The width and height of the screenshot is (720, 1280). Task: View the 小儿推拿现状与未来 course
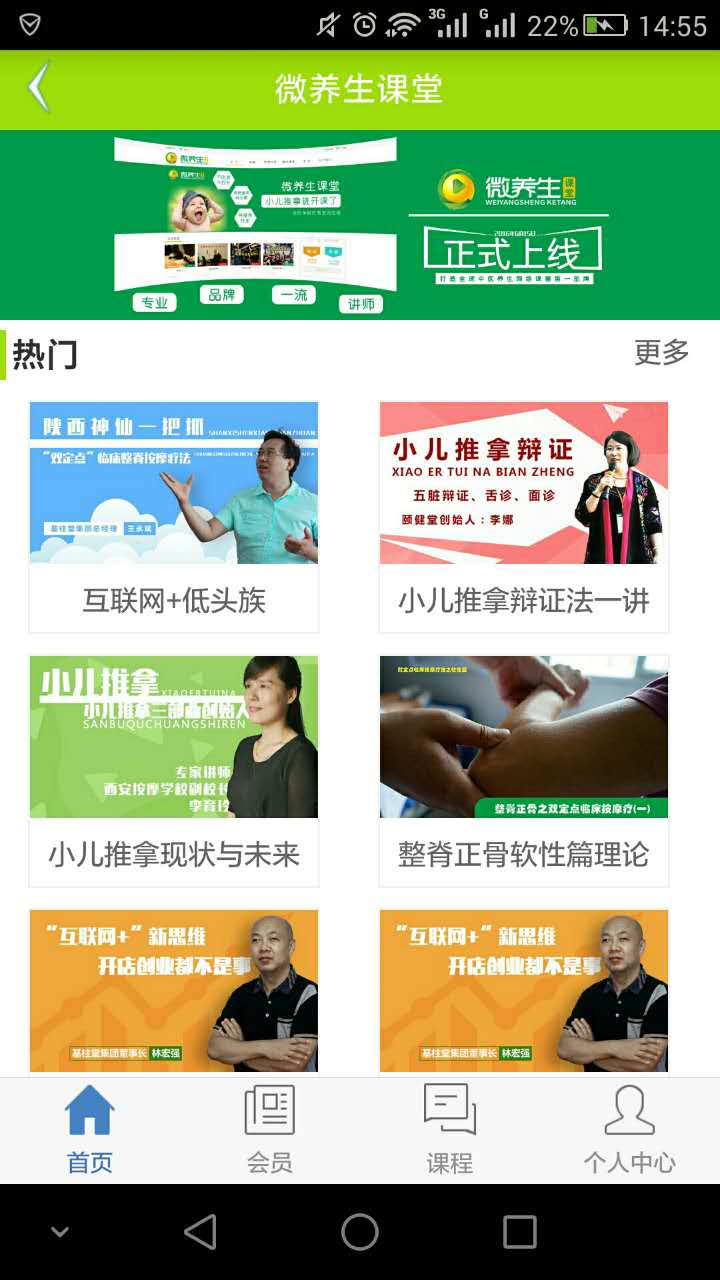click(x=174, y=771)
